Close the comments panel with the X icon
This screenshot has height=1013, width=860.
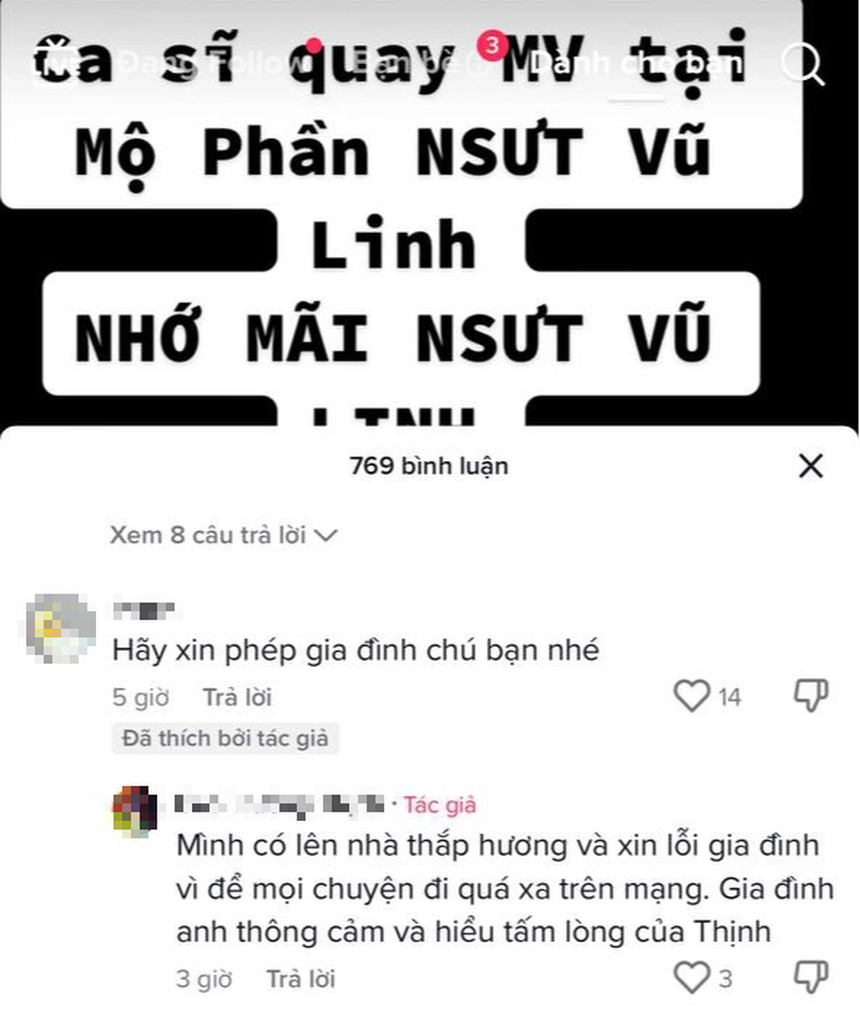(810, 465)
